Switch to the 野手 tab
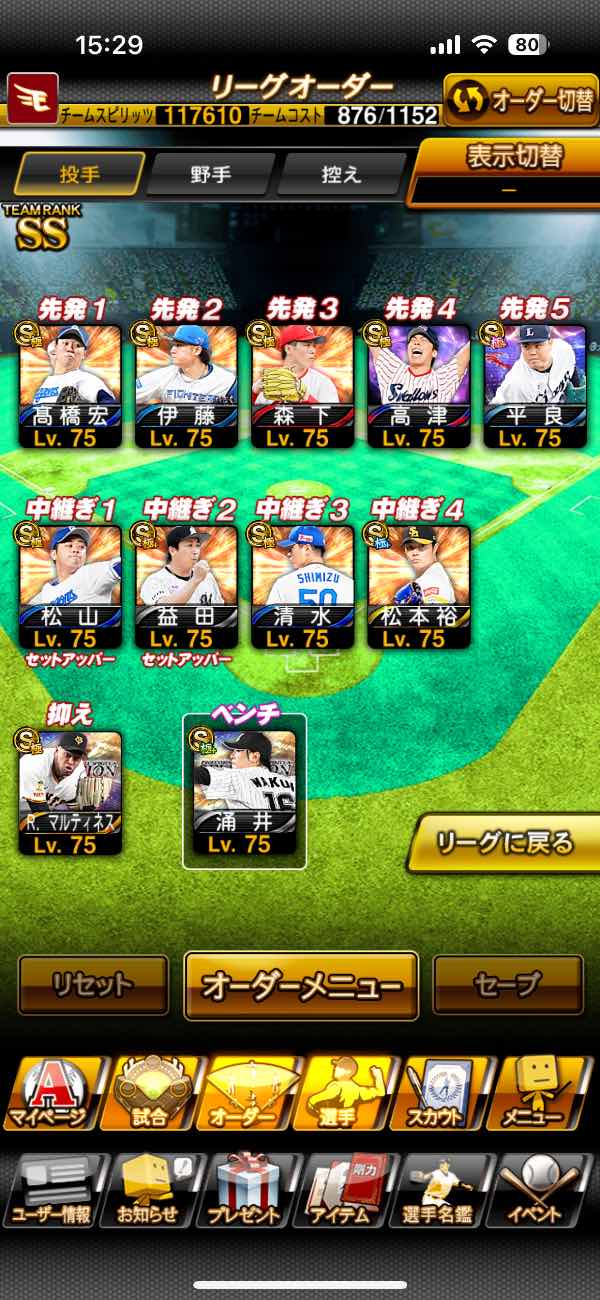This screenshot has width=600, height=1300. pyautogui.click(x=211, y=174)
